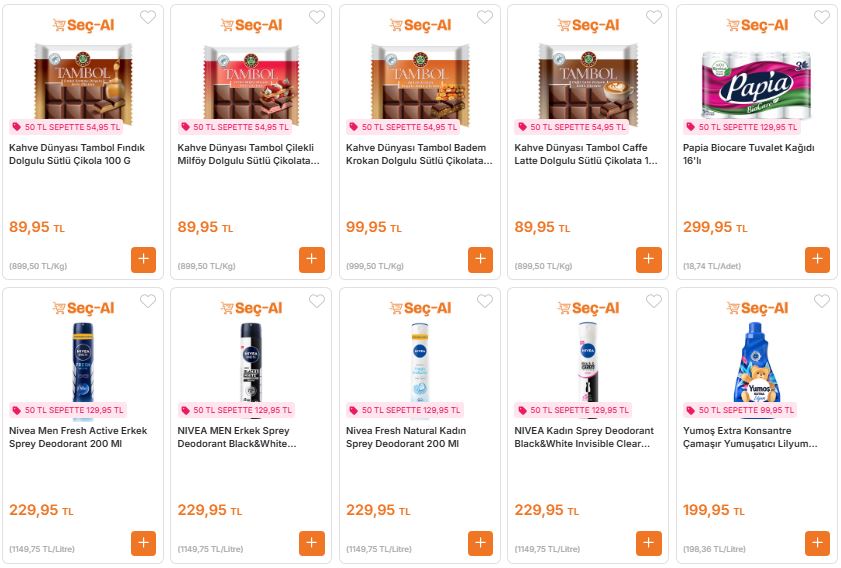The width and height of the screenshot is (841, 568).
Task: Add Tambol Fındık chocolate to cart
Action: [x=143, y=259]
